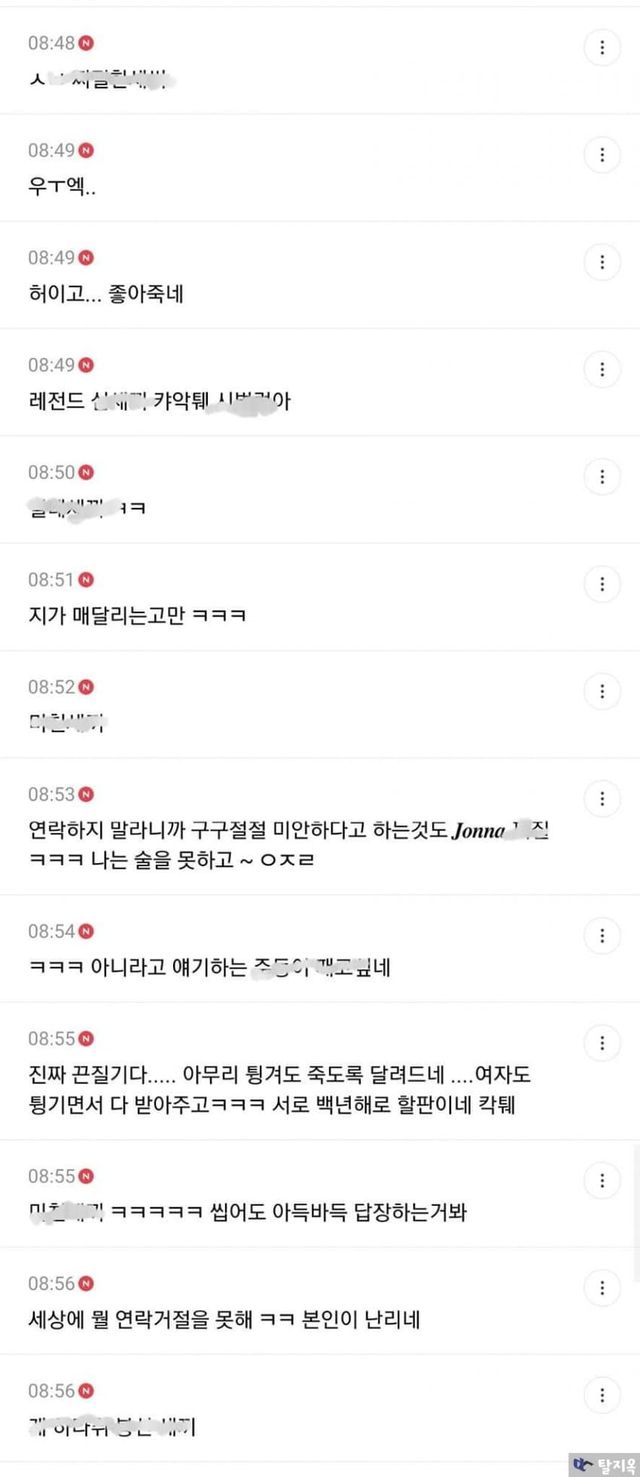The height and width of the screenshot is (1477, 640).
Task: Open the options menu for the 08:48 comment
Action: pyautogui.click(x=602, y=47)
